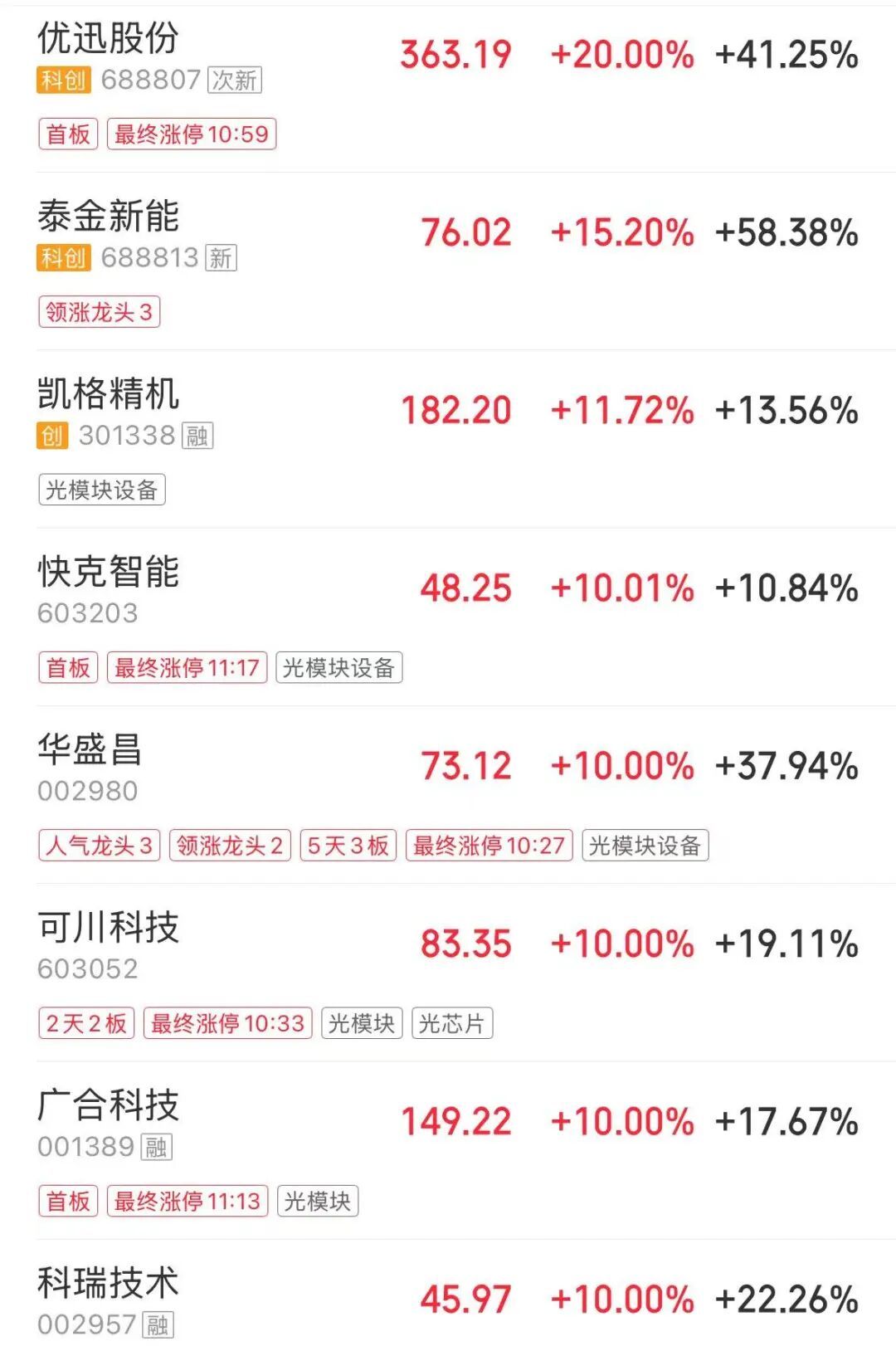
Task: Tap the 光芯片 tag under 可川科技
Action: point(452,1024)
